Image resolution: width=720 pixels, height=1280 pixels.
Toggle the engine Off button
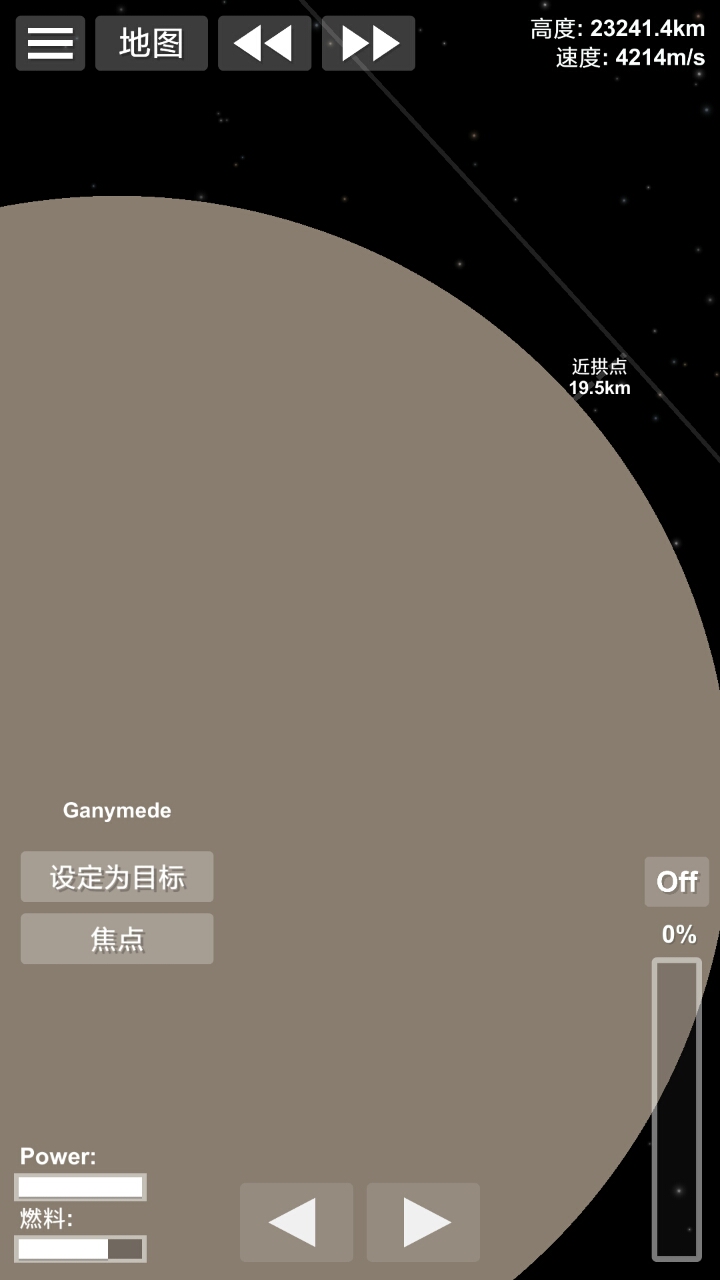coord(676,881)
